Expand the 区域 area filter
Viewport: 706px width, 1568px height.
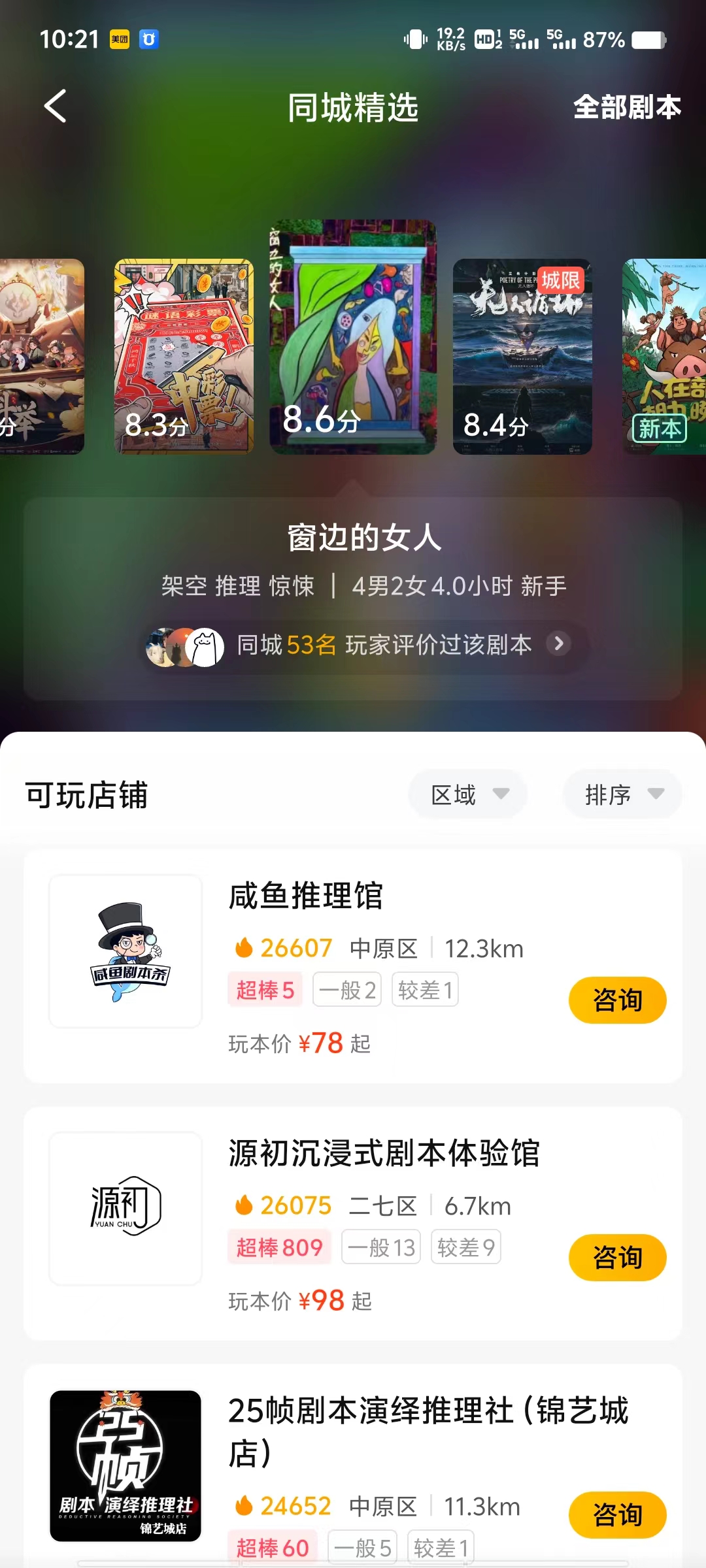click(x=468, y=794)
